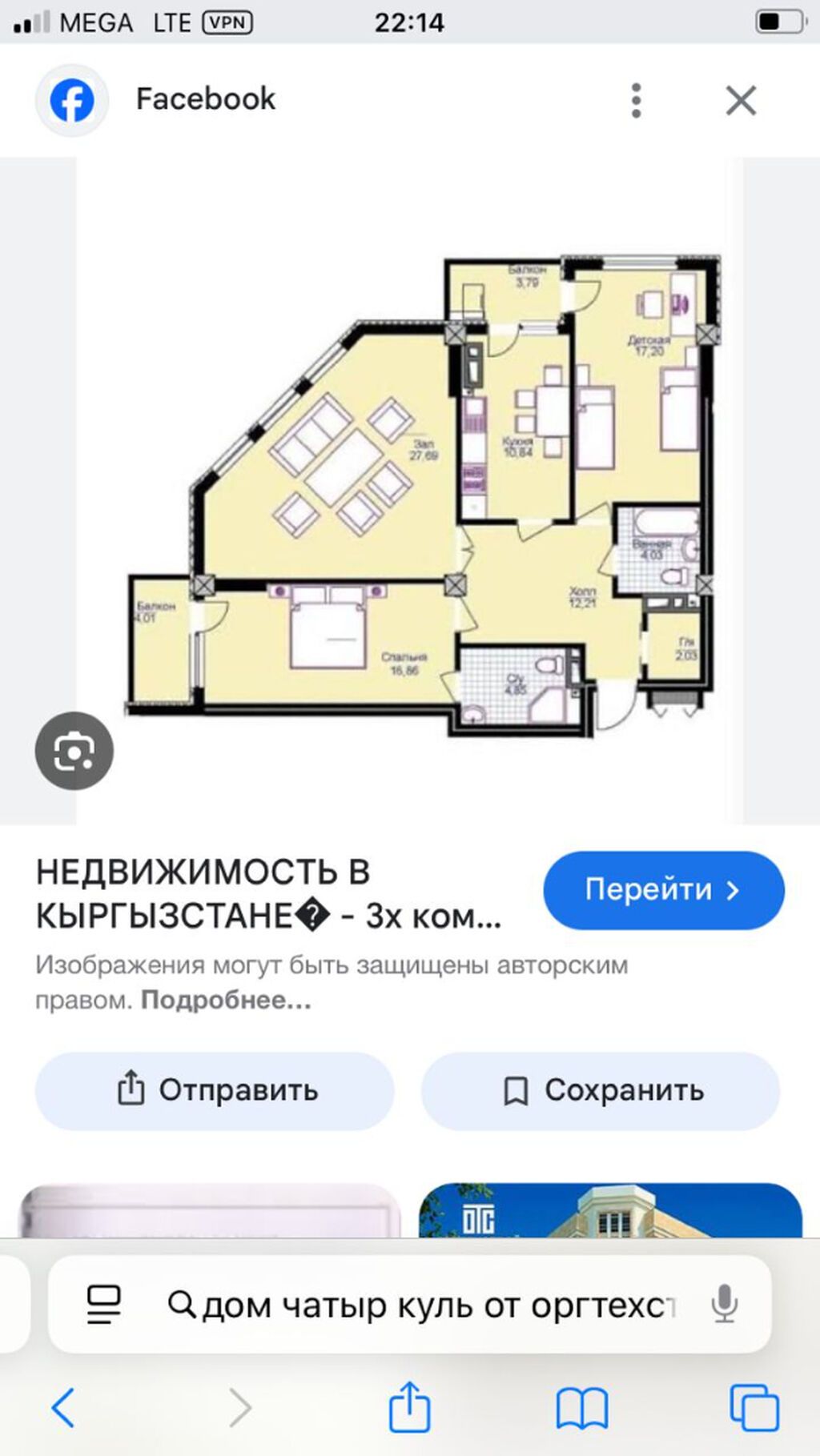Open the three-dot overflow menu
This screenshot has width=820, height=1456.
point(636,101)
